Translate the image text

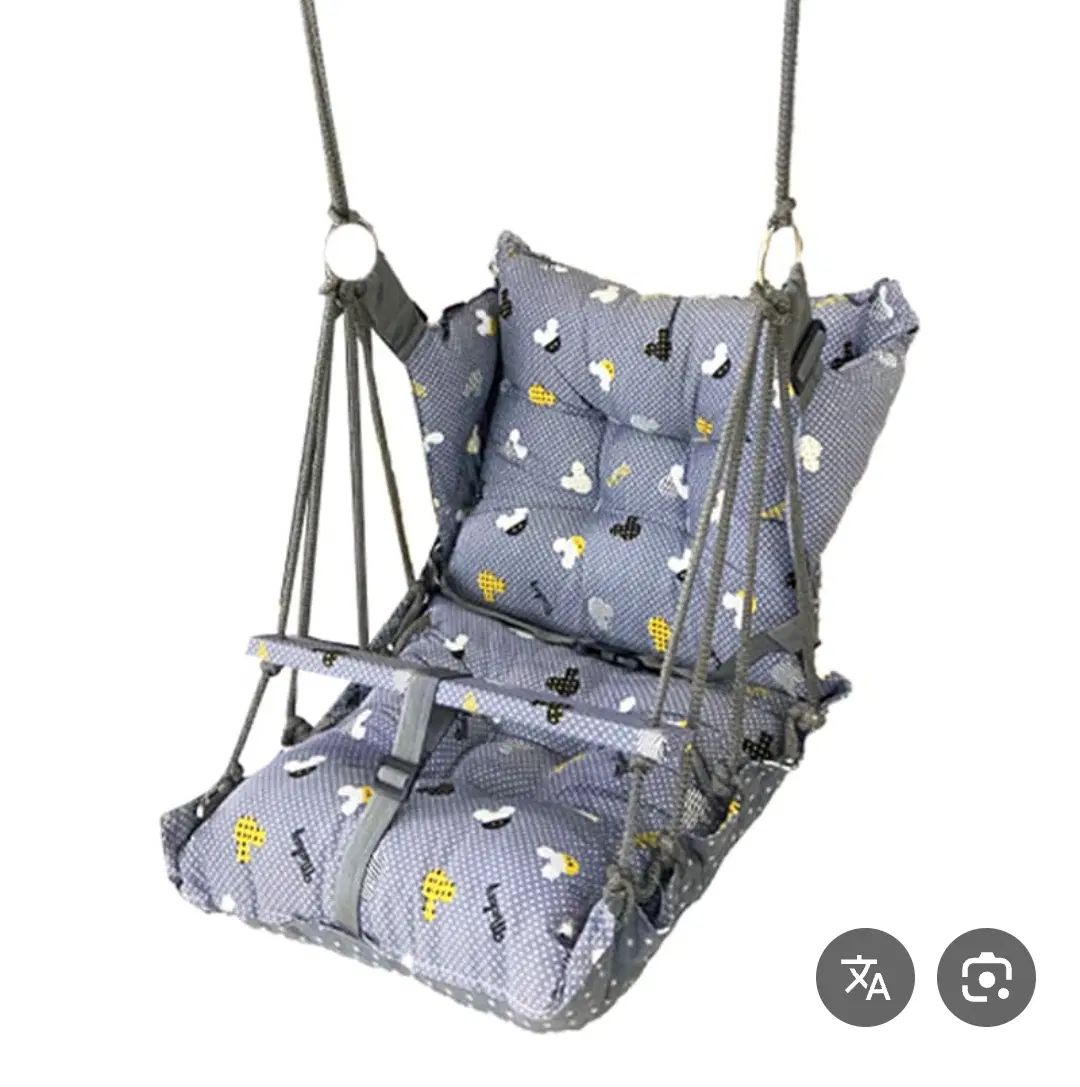866,978
